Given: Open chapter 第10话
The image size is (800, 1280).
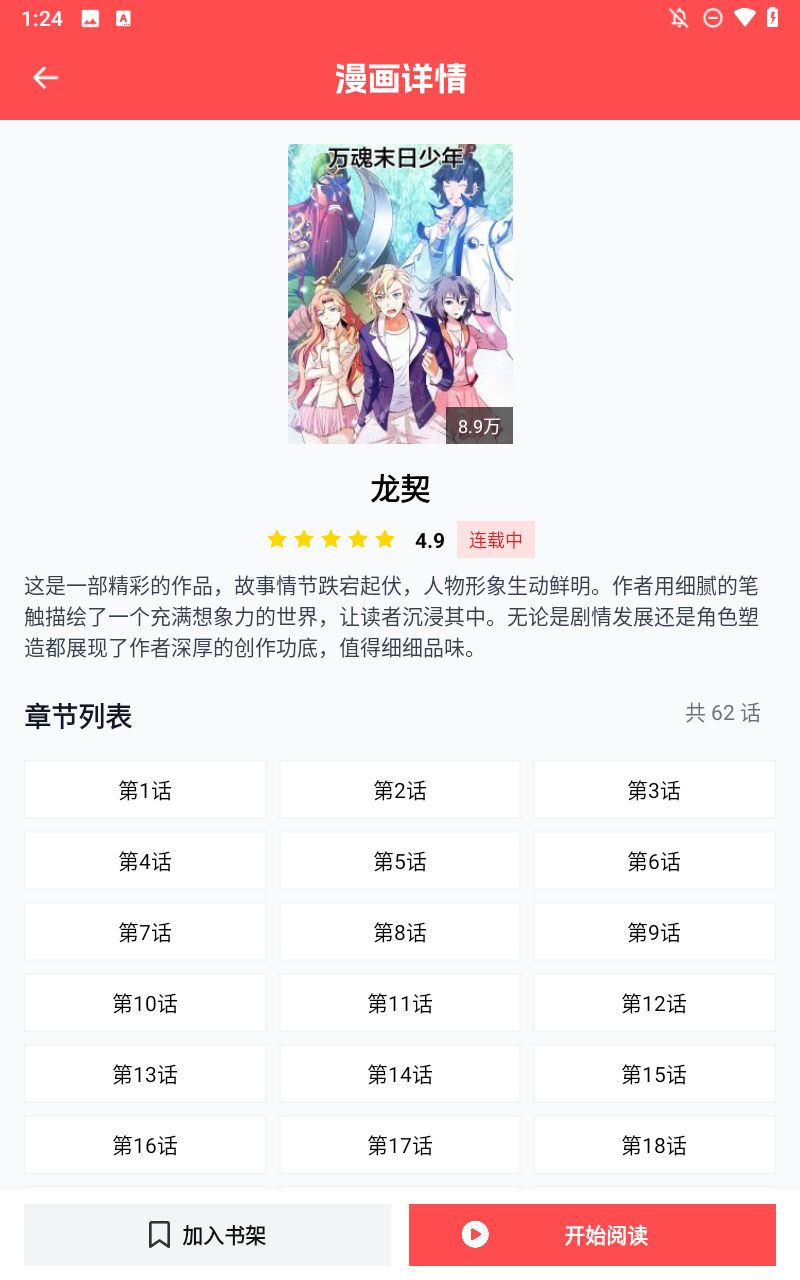Looking at the screenshot, I should (x=145, y=1003).
